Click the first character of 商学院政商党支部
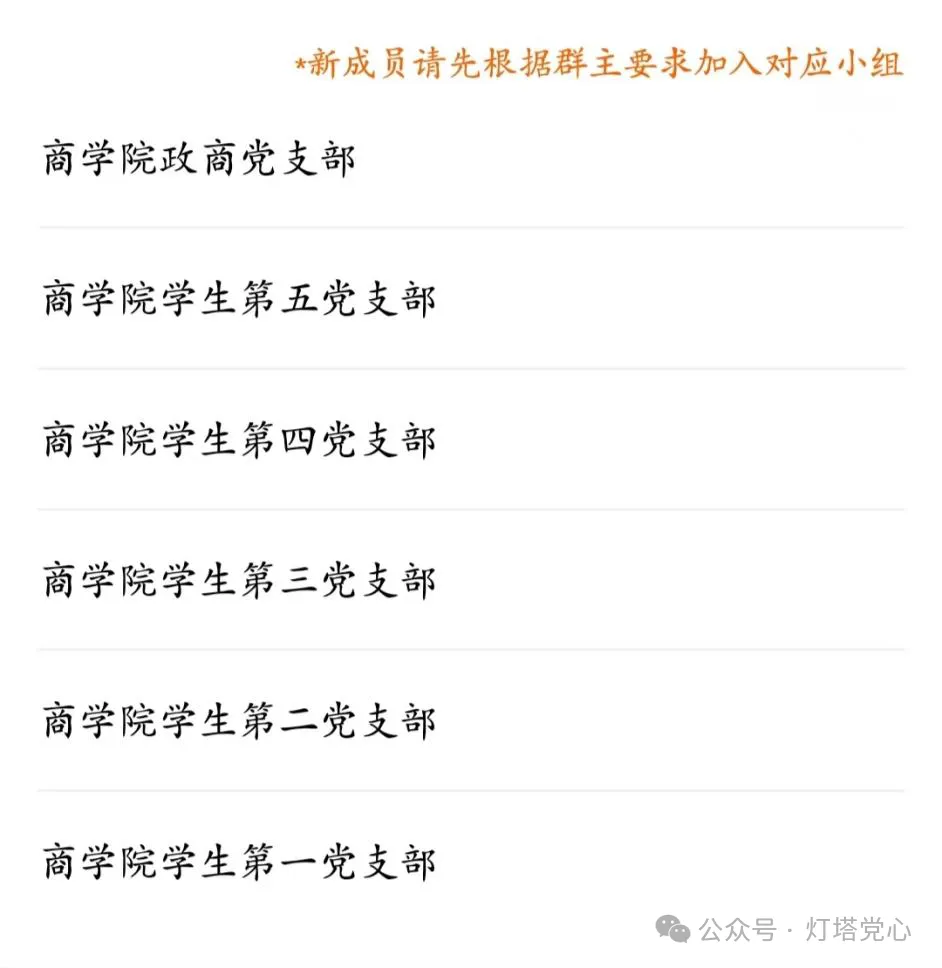The image size is (942, 968). pos(63,159)
